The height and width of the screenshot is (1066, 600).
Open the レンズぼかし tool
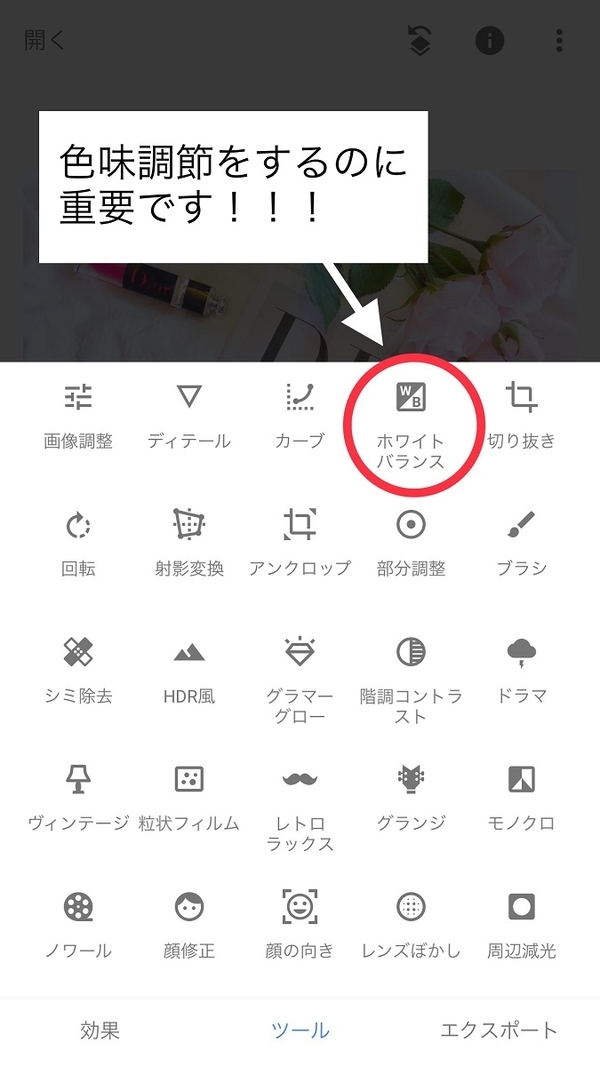pyautogui.click(x=411, y=923)
